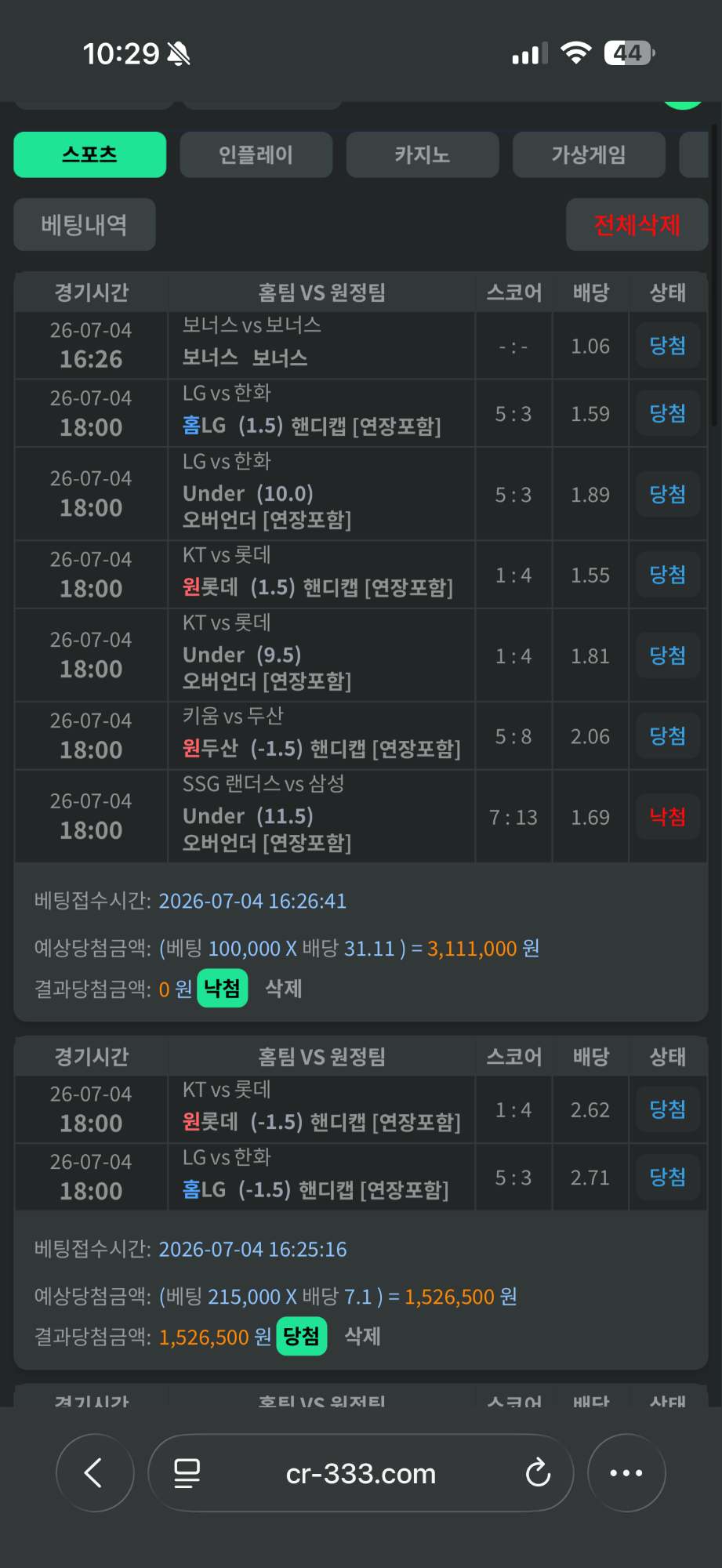Reload the cr-333.com page
The image size is (722, 1568).
(538, 1473)
